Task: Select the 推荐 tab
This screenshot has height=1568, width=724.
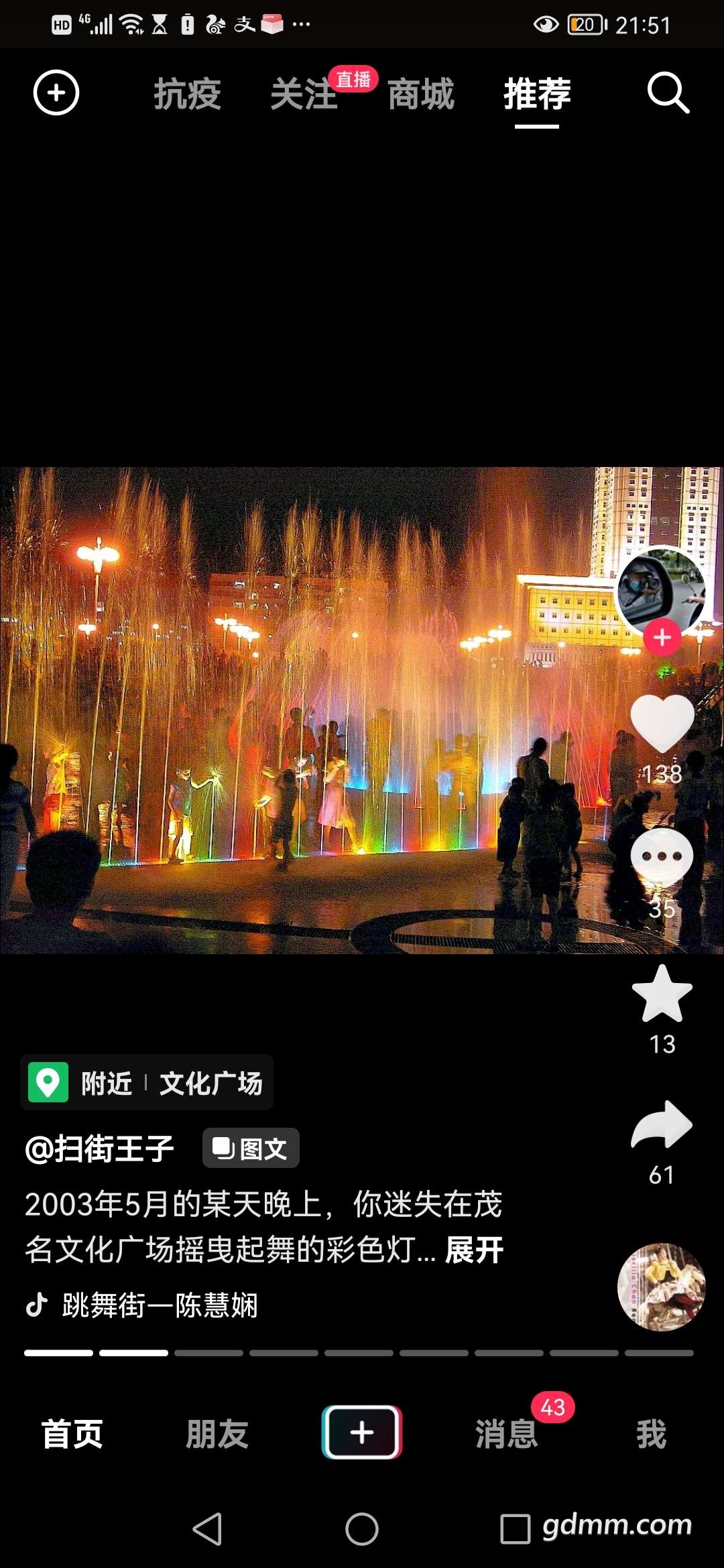Action: tap(537, 94)
